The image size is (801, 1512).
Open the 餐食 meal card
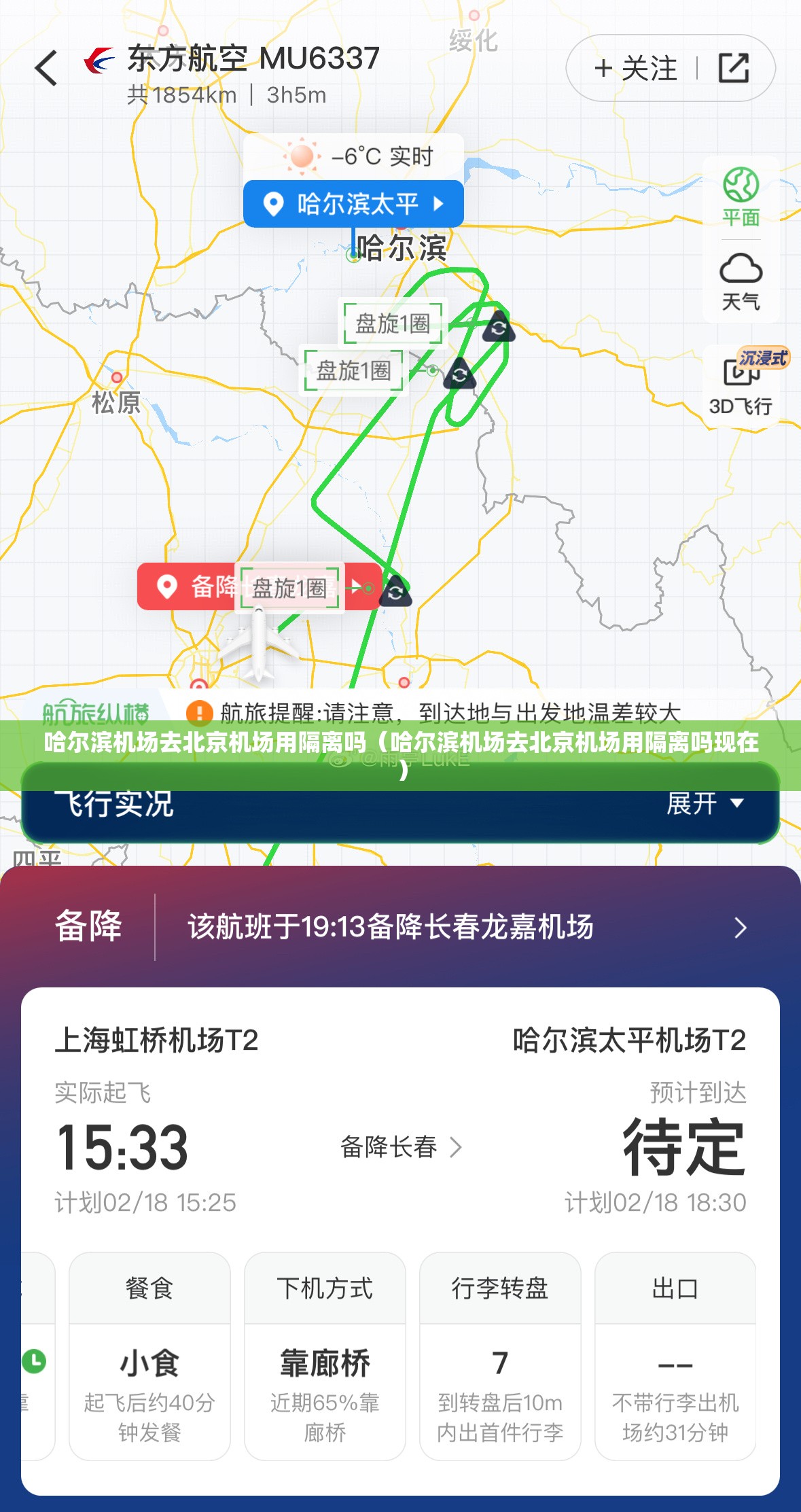point(149,1356)
